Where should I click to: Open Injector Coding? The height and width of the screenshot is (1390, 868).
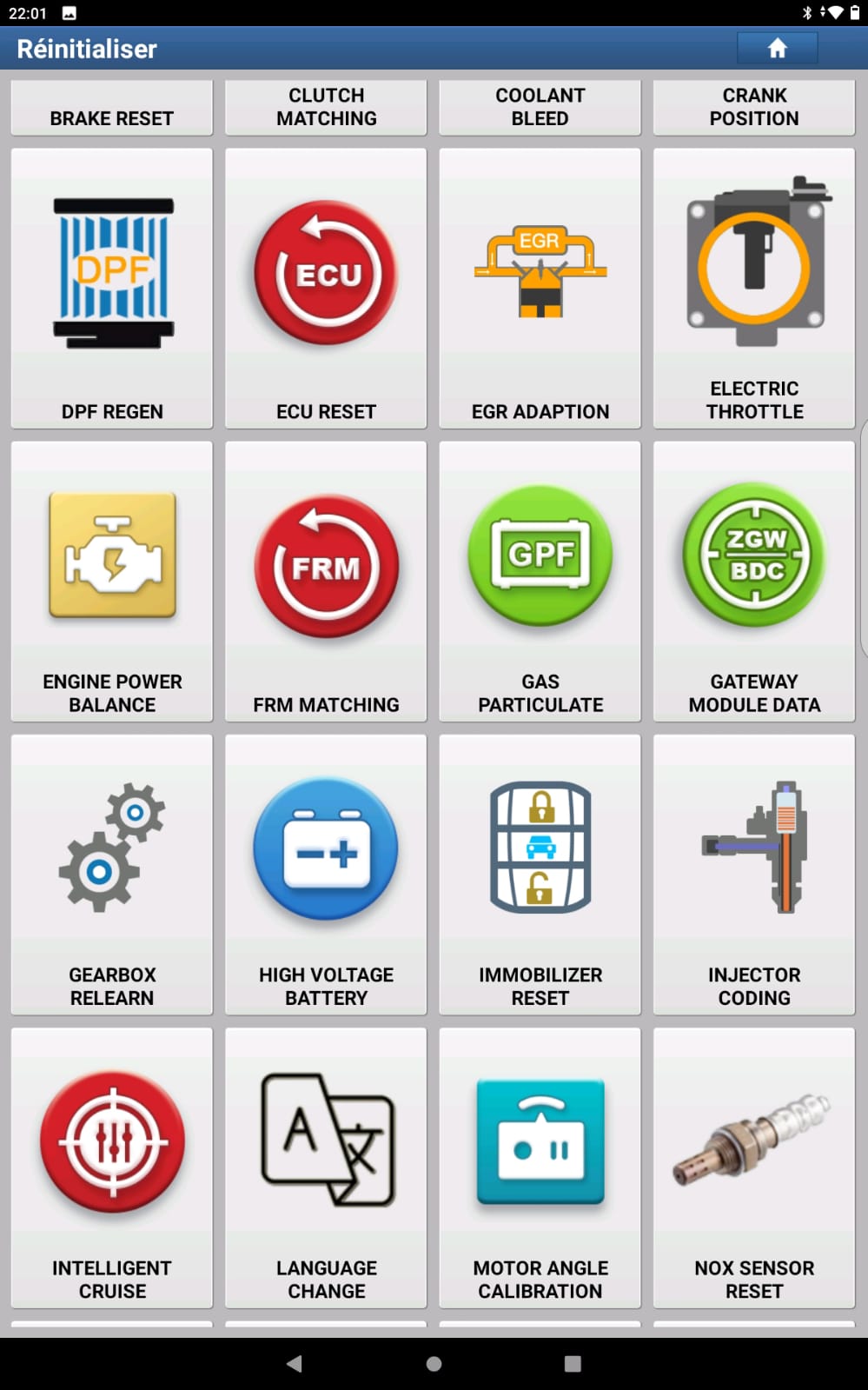(x=753, y=874)
